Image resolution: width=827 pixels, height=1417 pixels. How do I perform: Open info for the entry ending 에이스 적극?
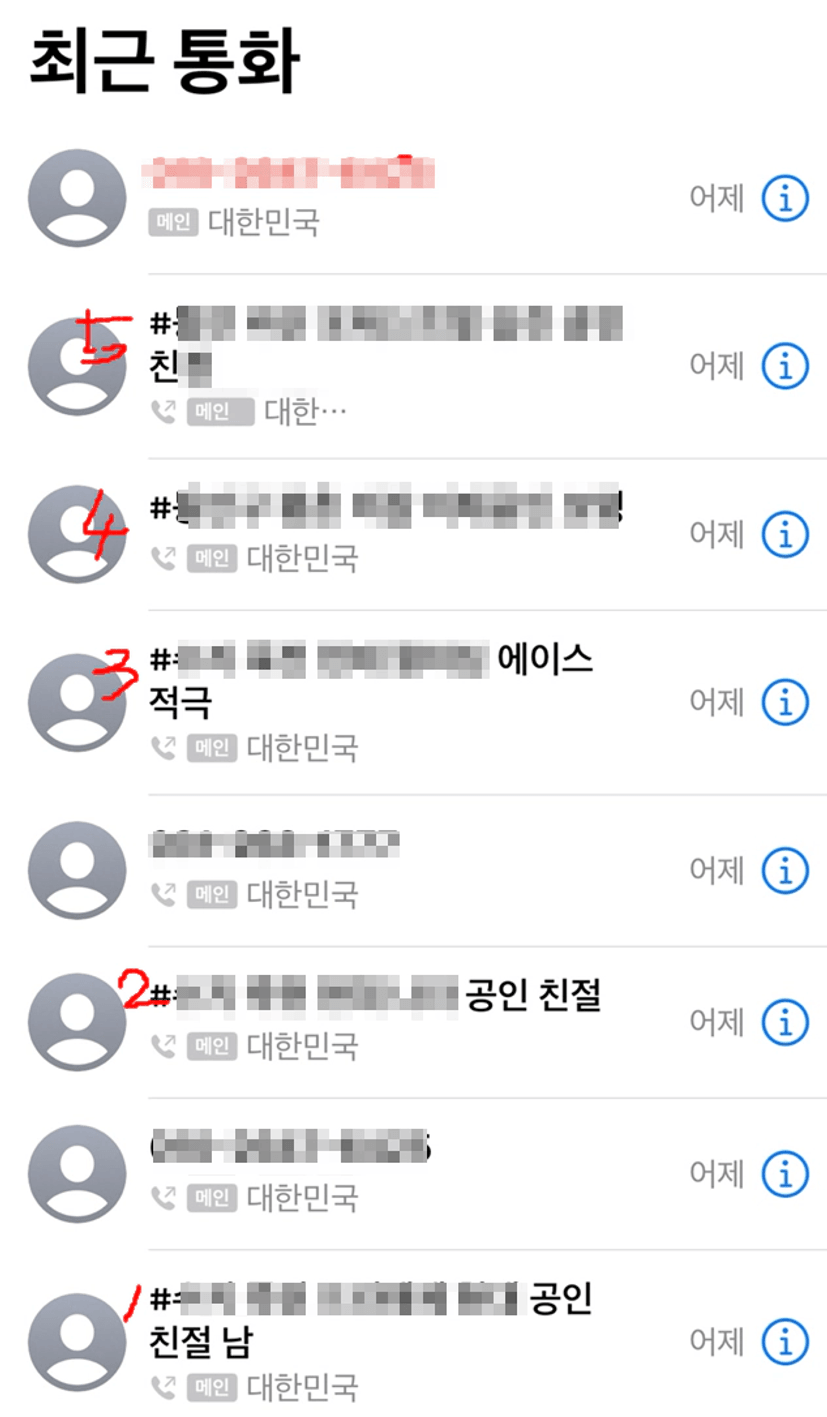(x=785, y=703)
